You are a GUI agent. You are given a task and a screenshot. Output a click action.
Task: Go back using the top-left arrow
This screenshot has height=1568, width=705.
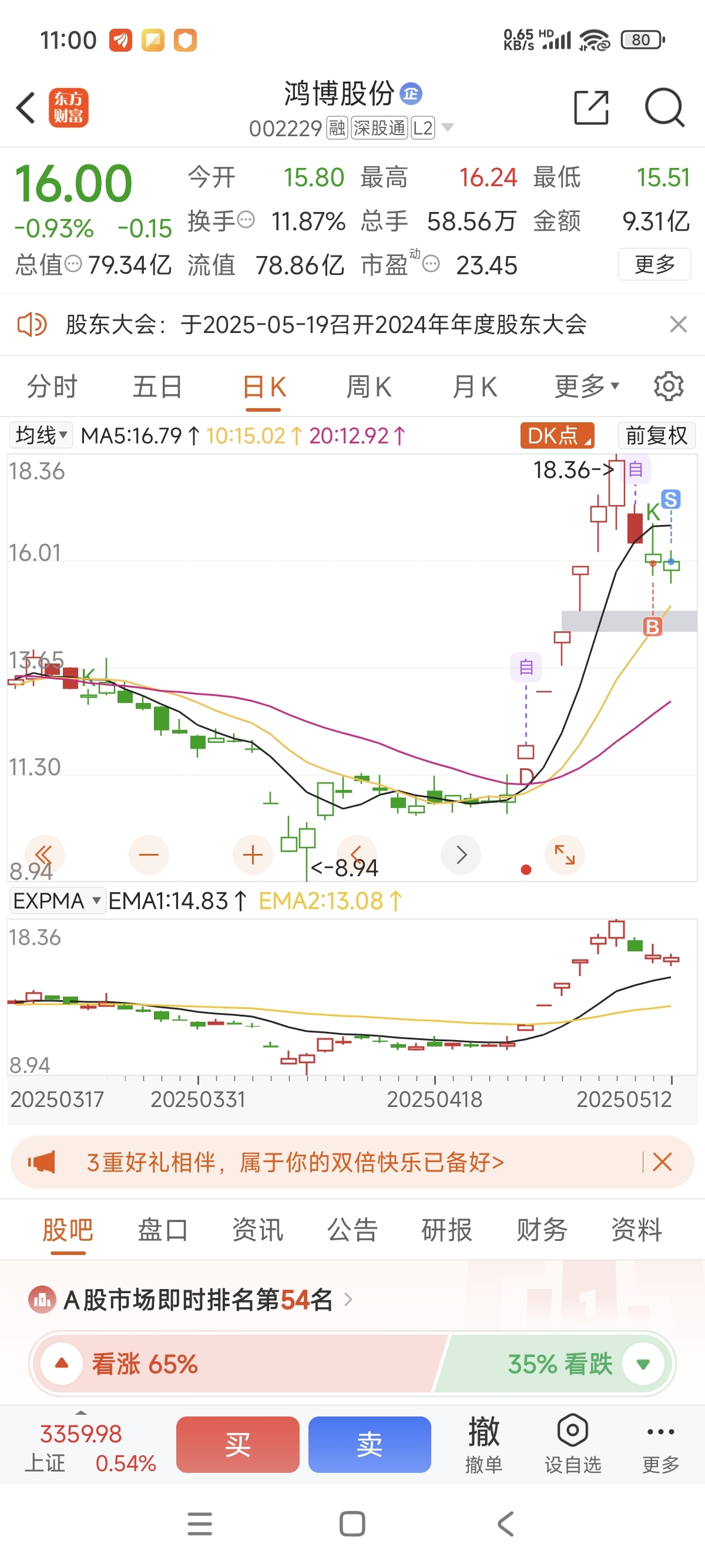(26, 108)
